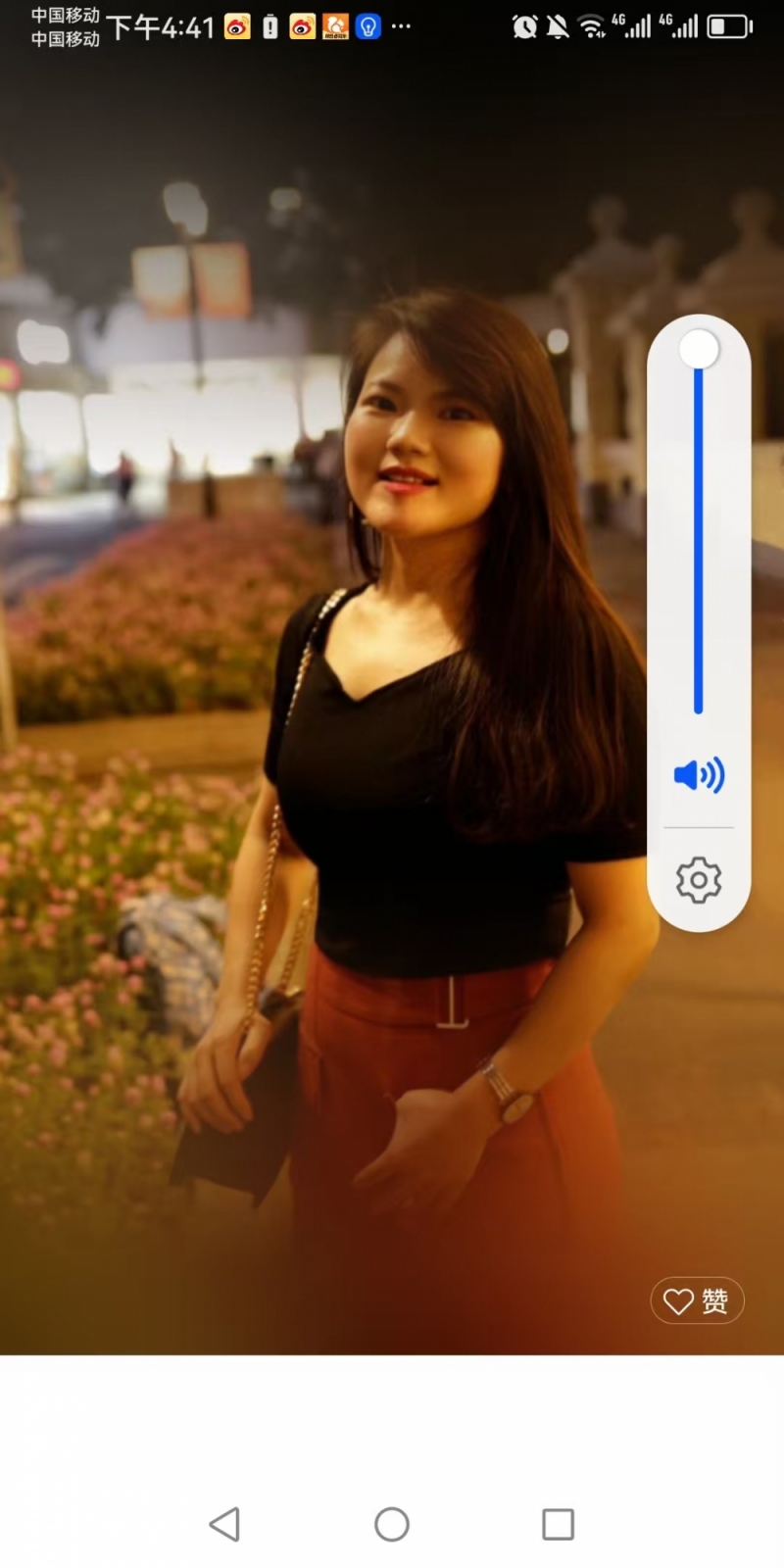Tap the blue bulb icon in status bar

click(368, 26)
